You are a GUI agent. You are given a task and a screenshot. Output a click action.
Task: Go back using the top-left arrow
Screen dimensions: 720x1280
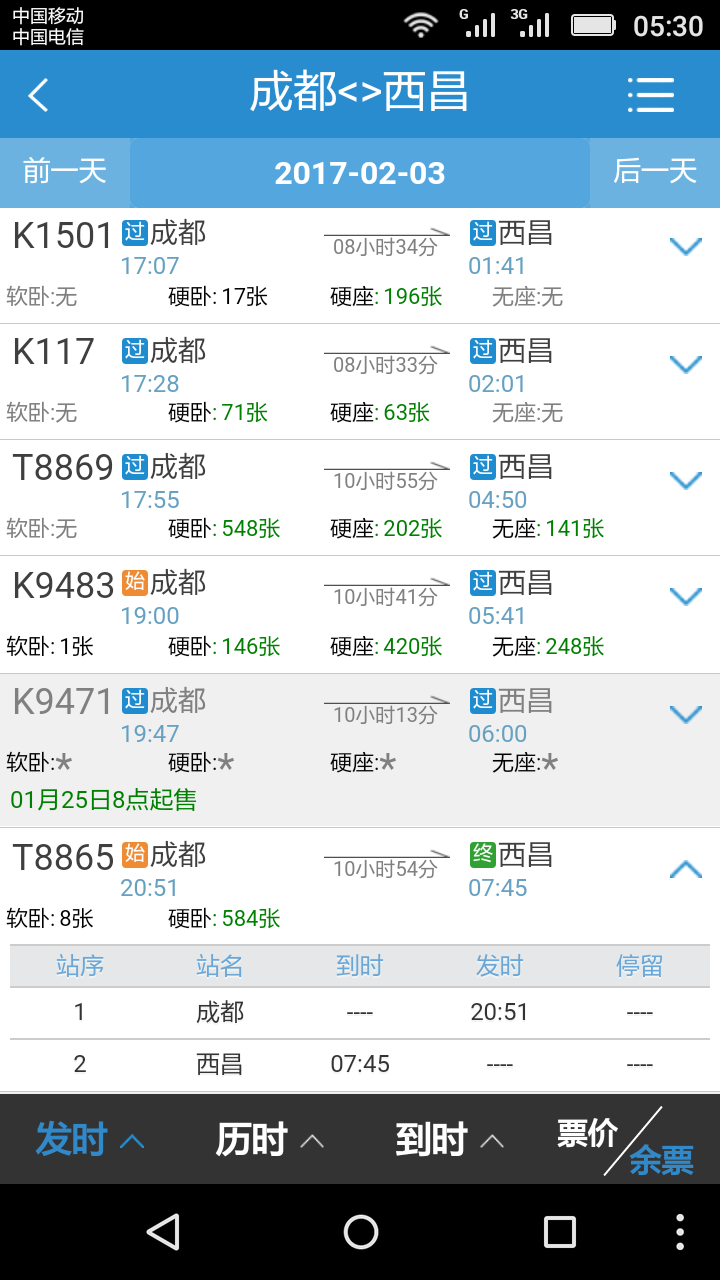pyautogui.click(x=38, y=95)
